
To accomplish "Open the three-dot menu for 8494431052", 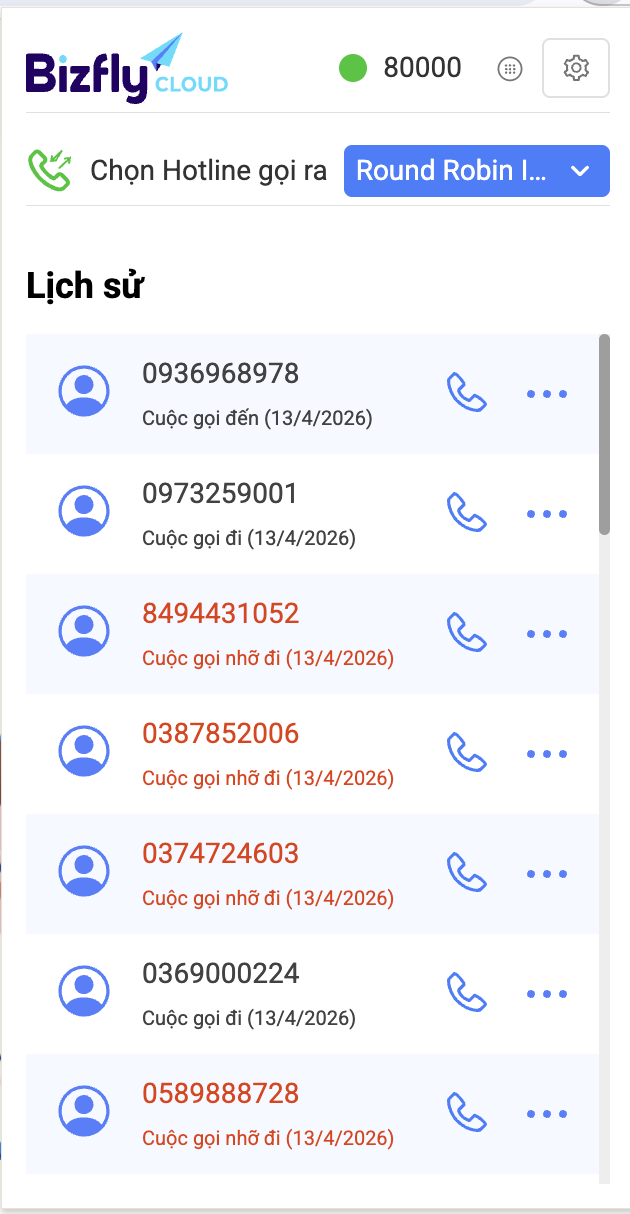I will 547,634.
